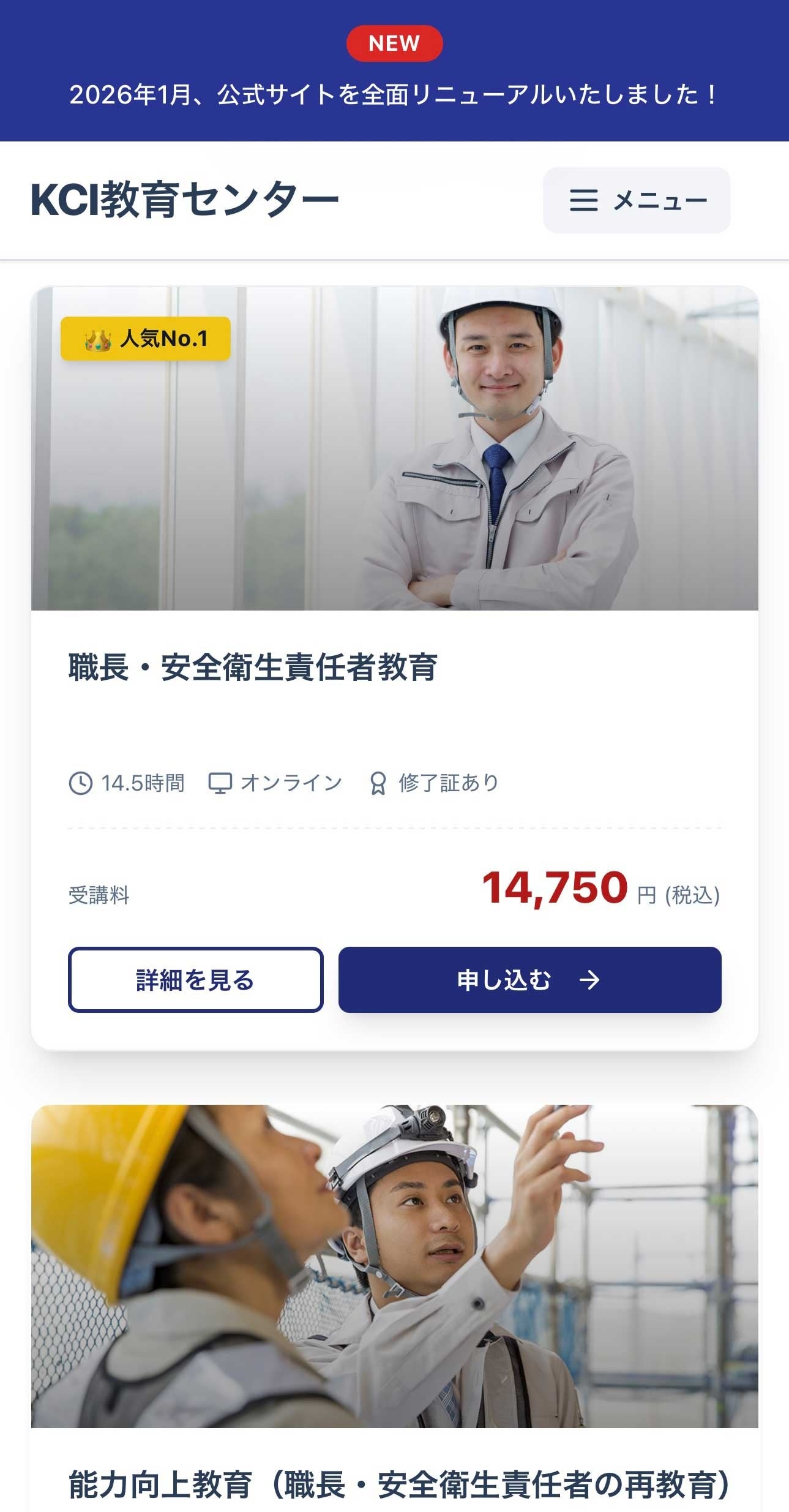Tap 詳細を見る for 職長・安全衛生責任者教育

pos(195,980)
